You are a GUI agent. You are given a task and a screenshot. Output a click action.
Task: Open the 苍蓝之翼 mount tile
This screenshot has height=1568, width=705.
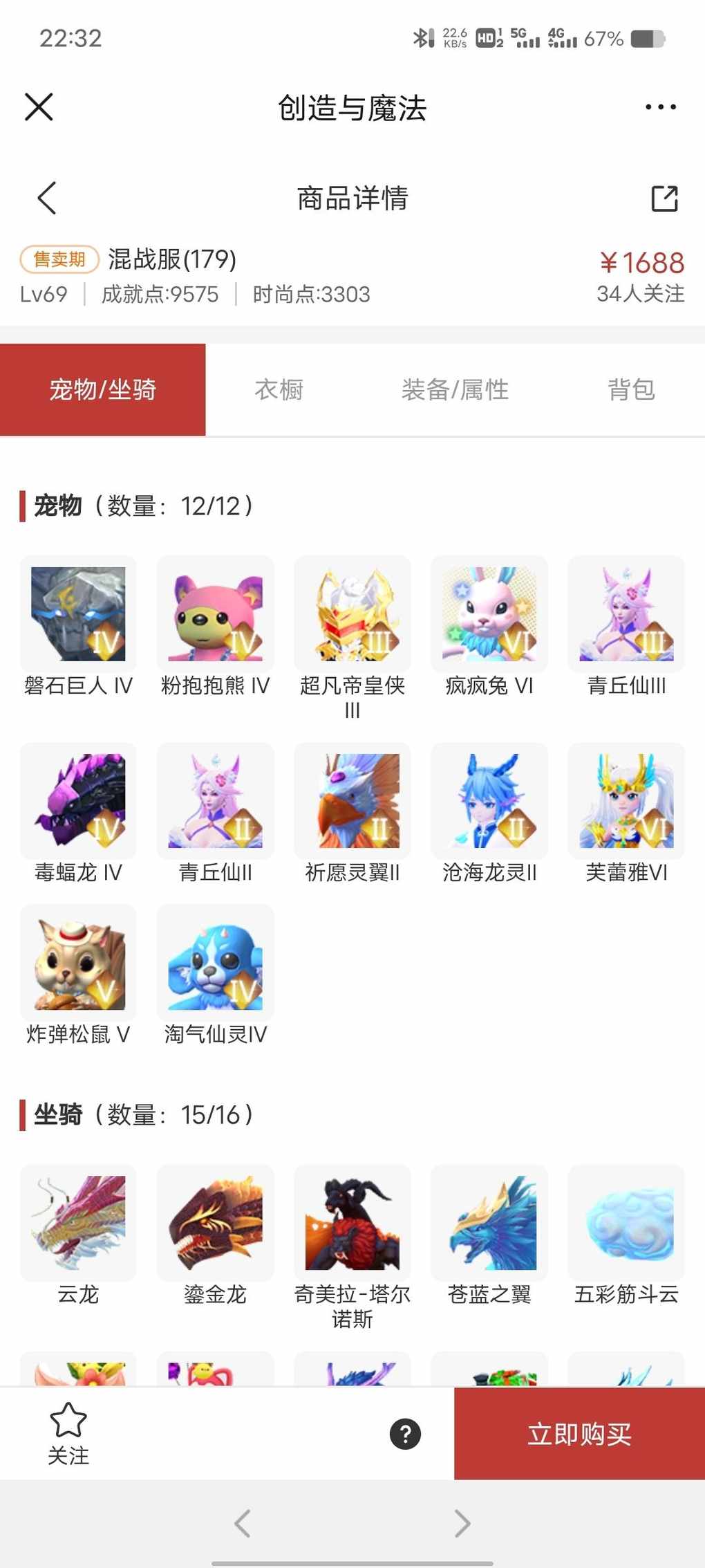(489, 1223)
